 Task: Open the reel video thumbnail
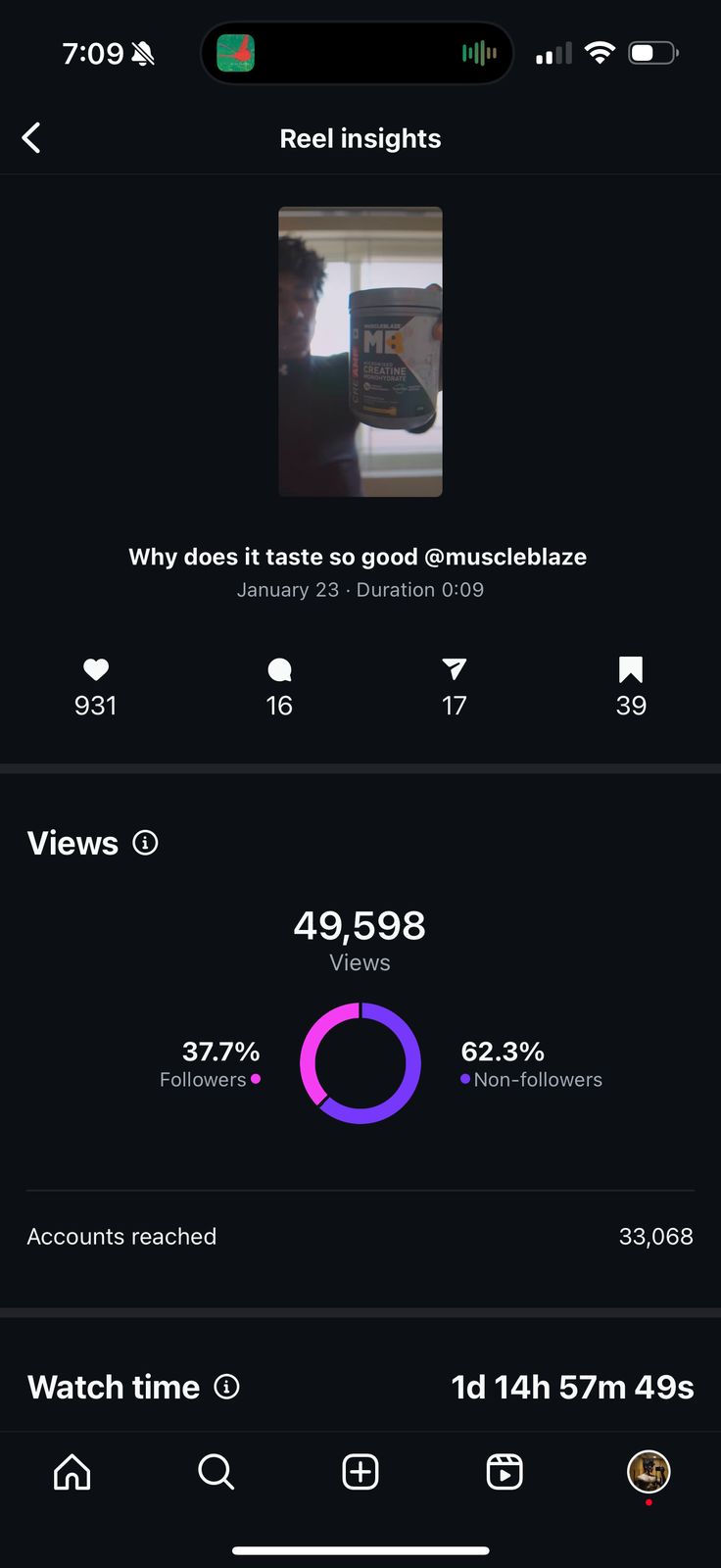(360, 352)
